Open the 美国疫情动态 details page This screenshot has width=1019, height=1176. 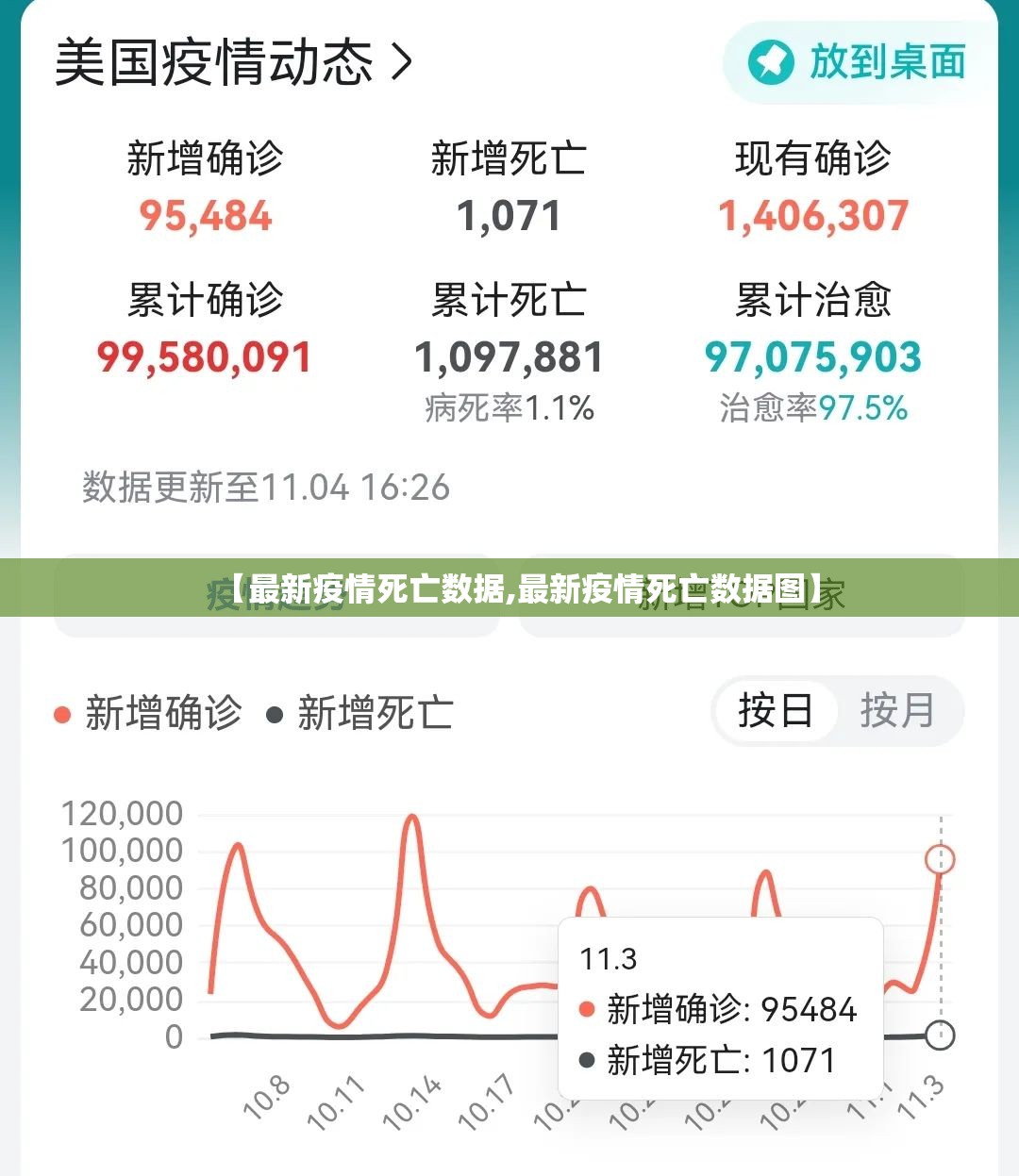(x=233, y=62)
